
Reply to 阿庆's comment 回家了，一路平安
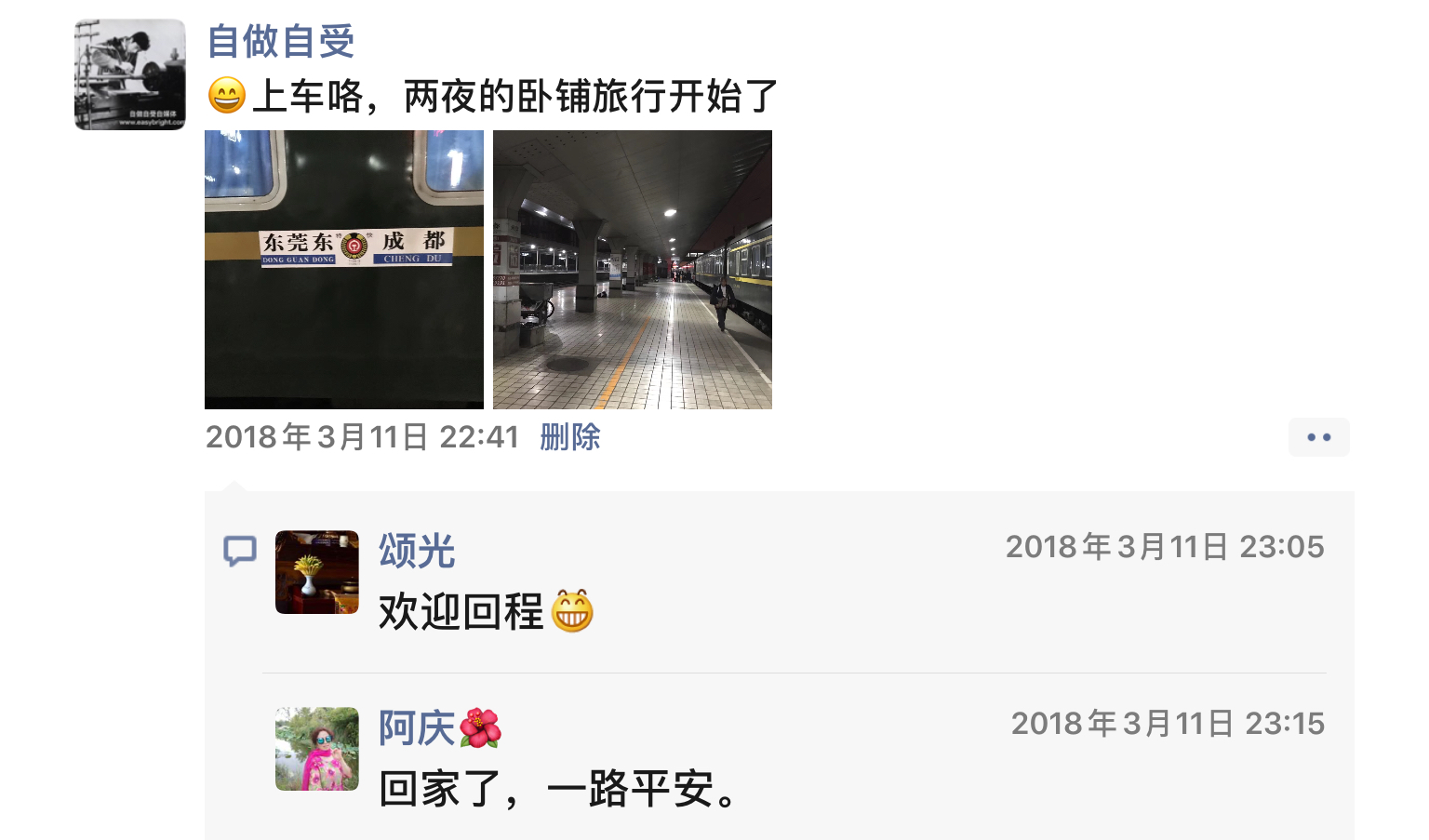point(558,789)
